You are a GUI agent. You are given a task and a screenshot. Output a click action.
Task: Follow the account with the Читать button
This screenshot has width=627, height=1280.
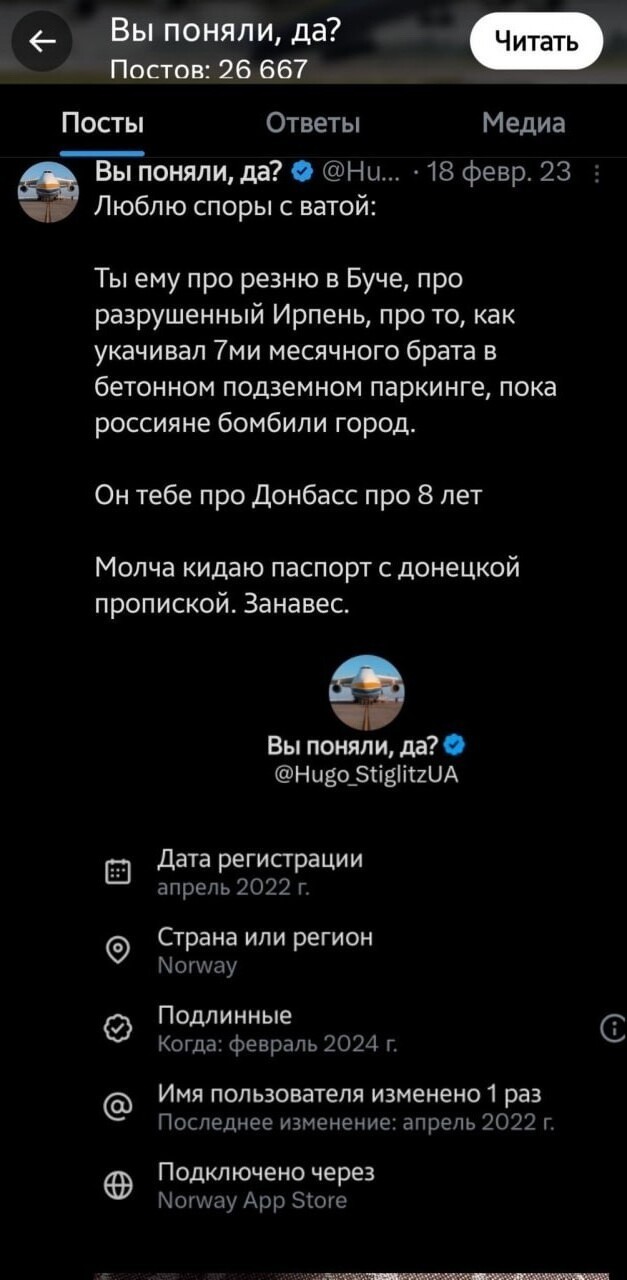pos(536,41)
